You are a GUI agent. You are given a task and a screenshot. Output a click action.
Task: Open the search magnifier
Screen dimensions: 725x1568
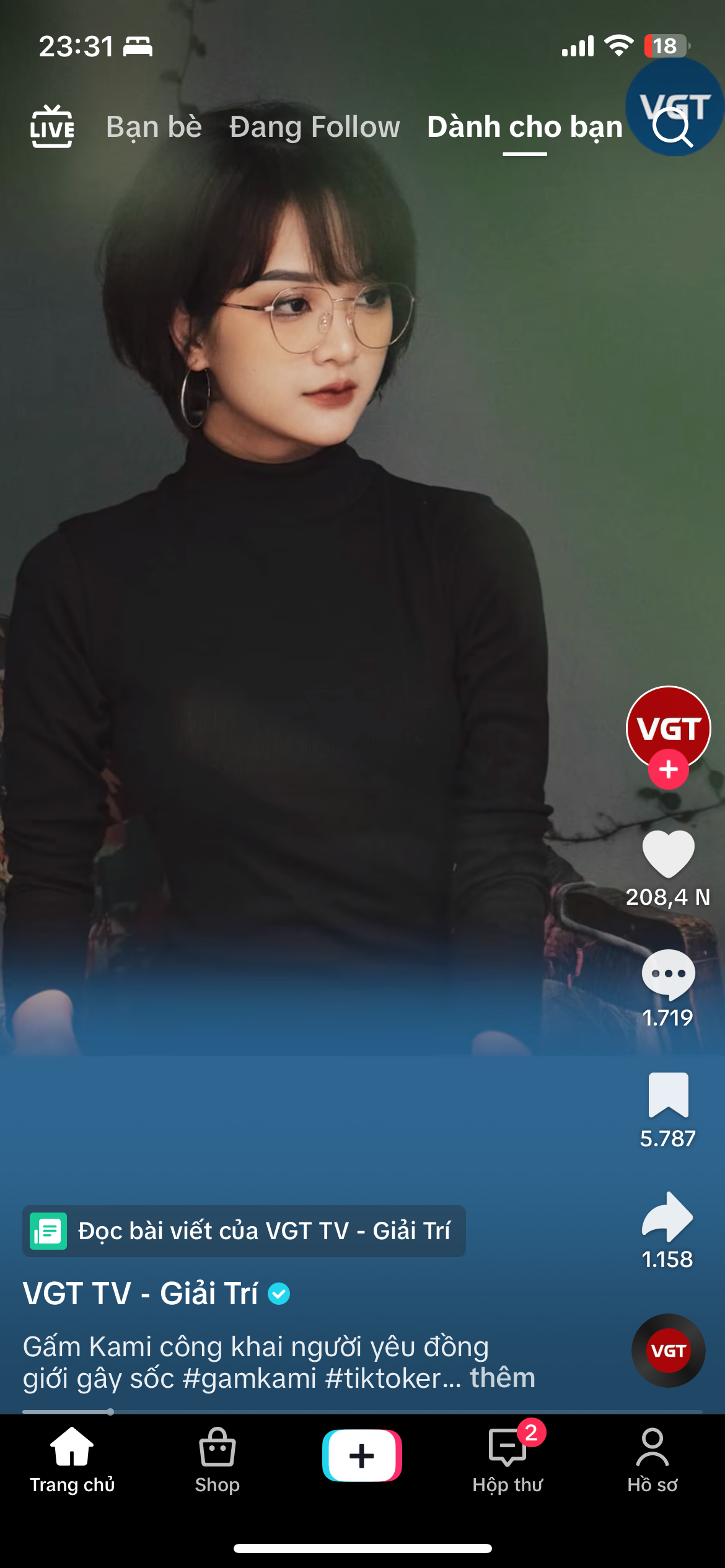click(673, 127)
